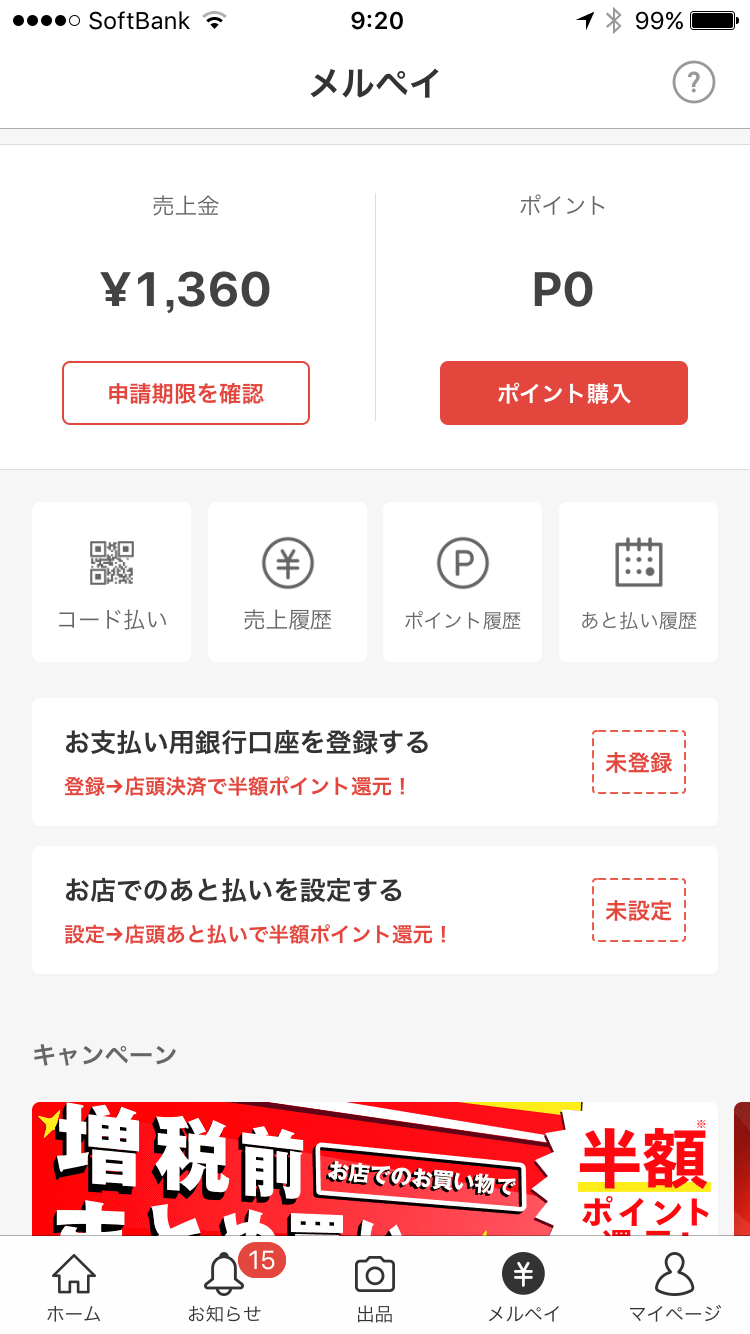Tap the ポイント購入 button

(563, 393)
